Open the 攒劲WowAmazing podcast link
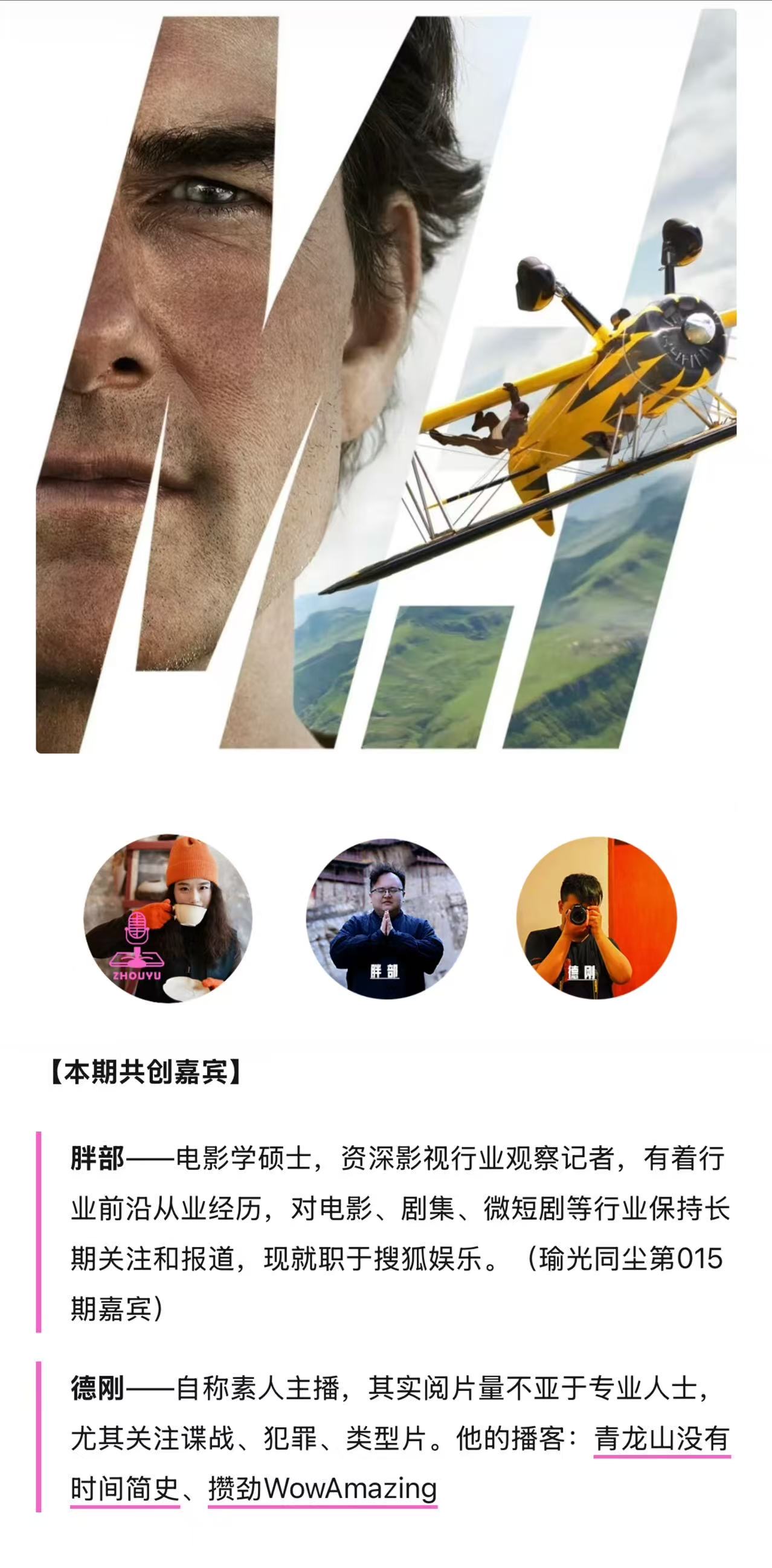772x1568 pixels. 323,1489
